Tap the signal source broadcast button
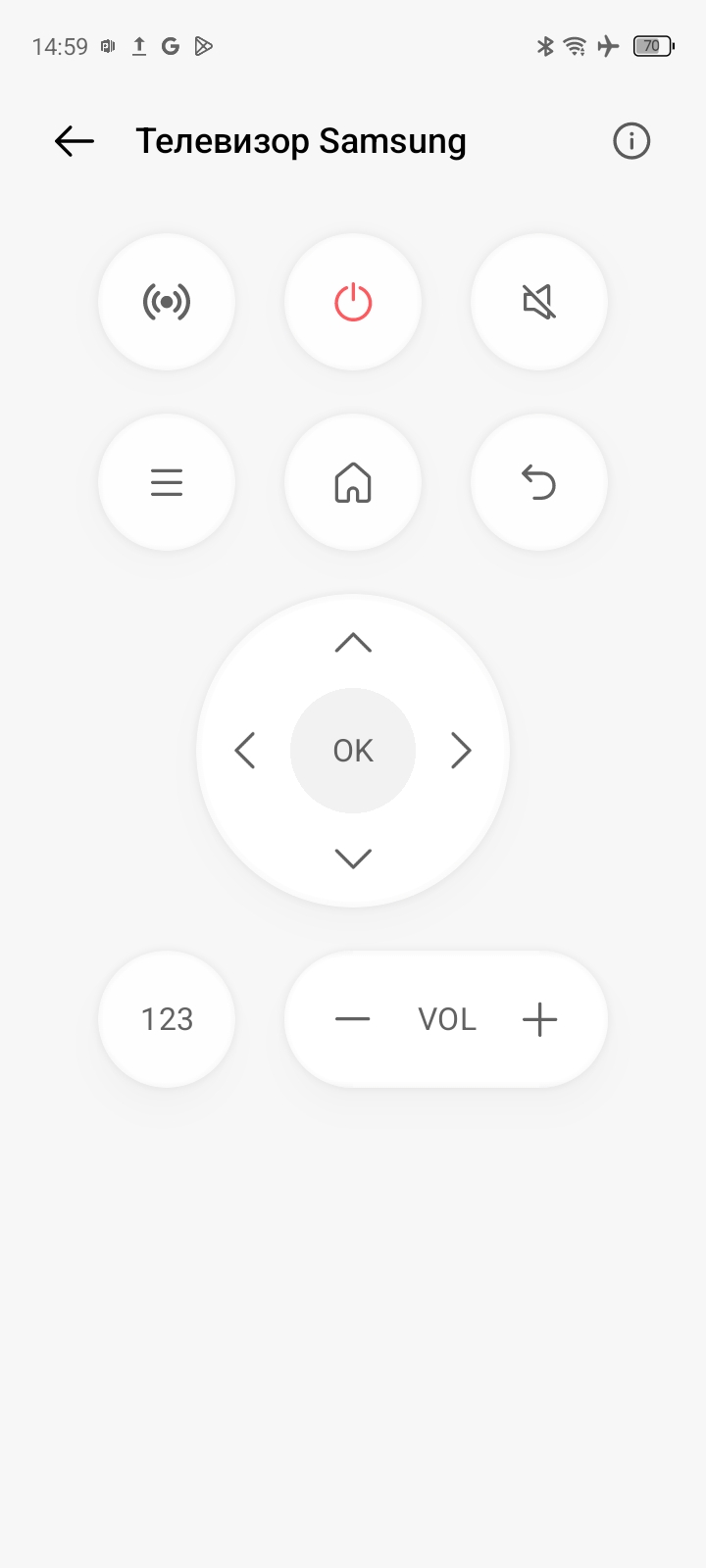706x1568 pixels. [167, 302]
